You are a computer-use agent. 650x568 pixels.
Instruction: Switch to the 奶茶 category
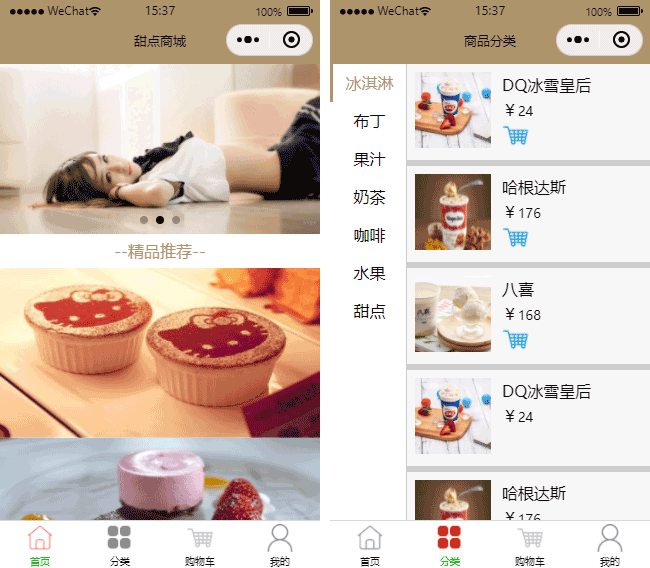coord(369,198)
